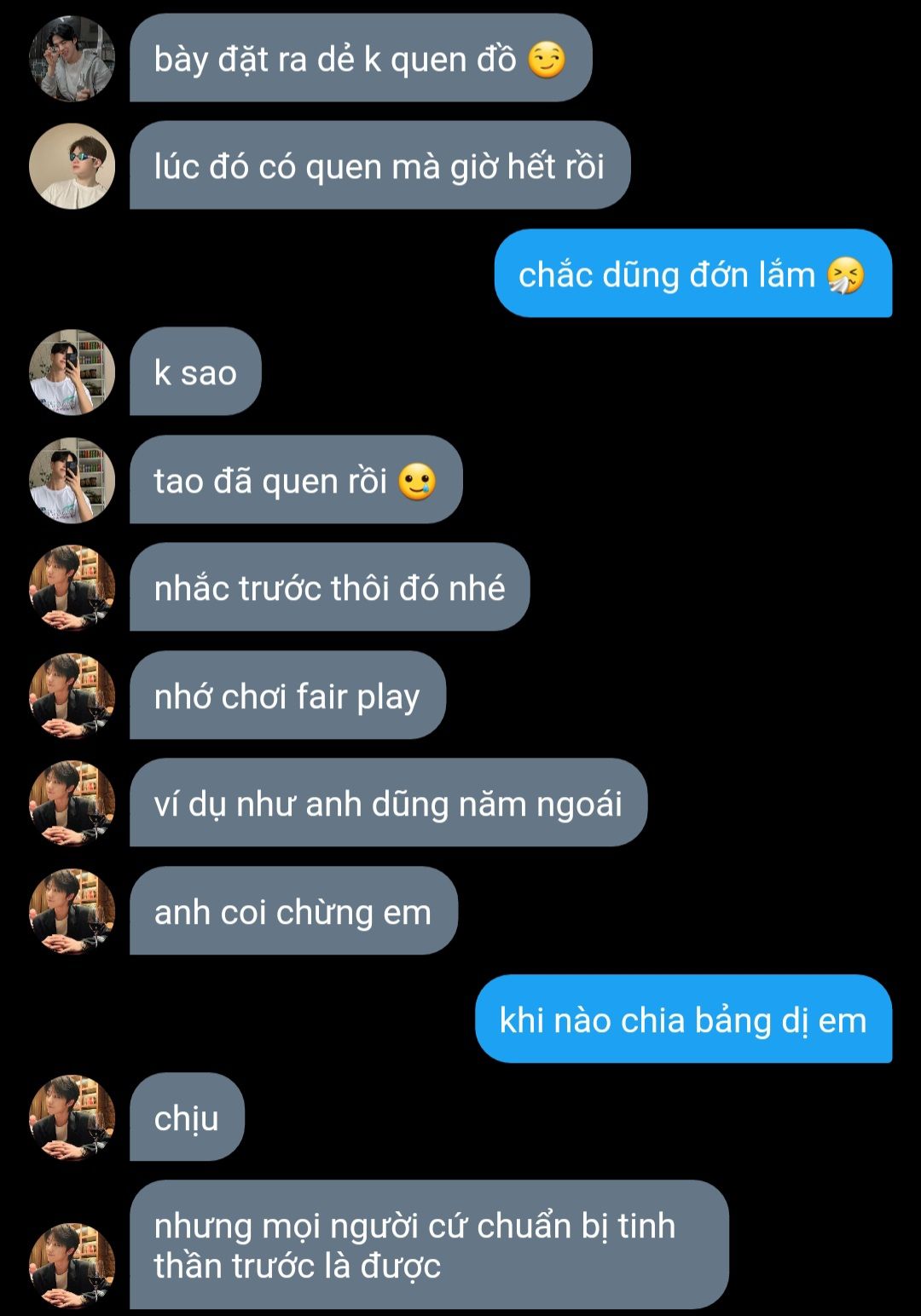Tap message "nhưng mọi người cứ chuẩn bị tinh thần"
Viewport: 921px width, 1316px height.
[428, 1245]
